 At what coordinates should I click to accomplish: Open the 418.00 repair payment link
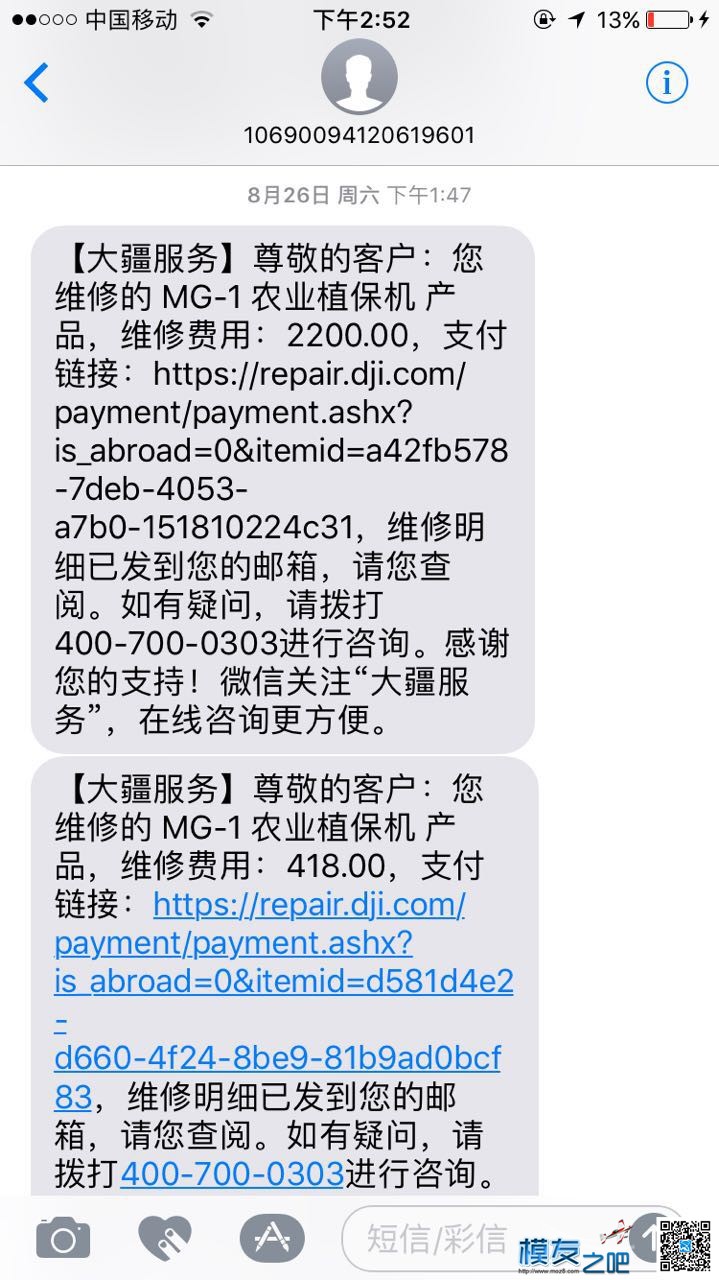tap(283, 980)
